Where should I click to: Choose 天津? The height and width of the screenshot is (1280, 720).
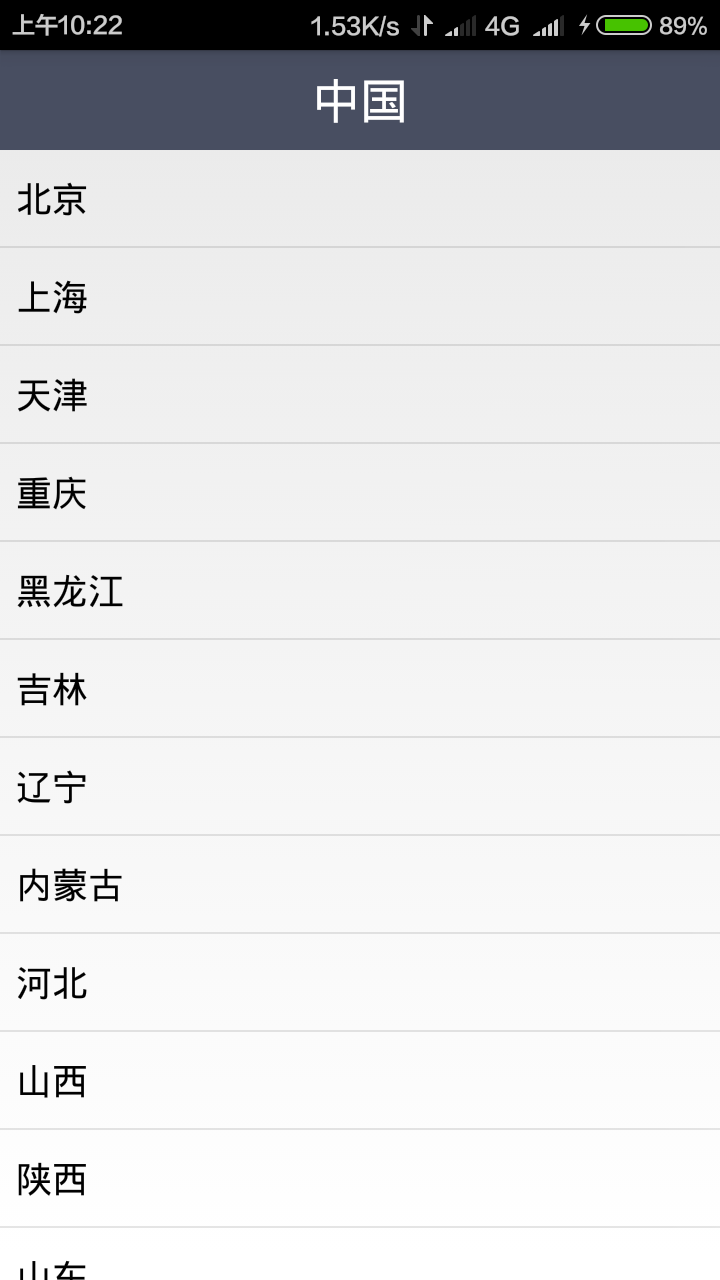360,394
